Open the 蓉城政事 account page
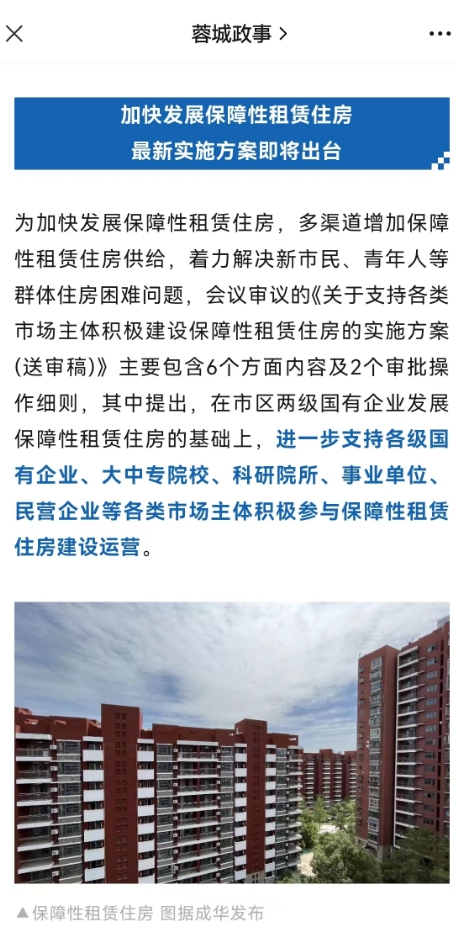 [x=239, y=33]
